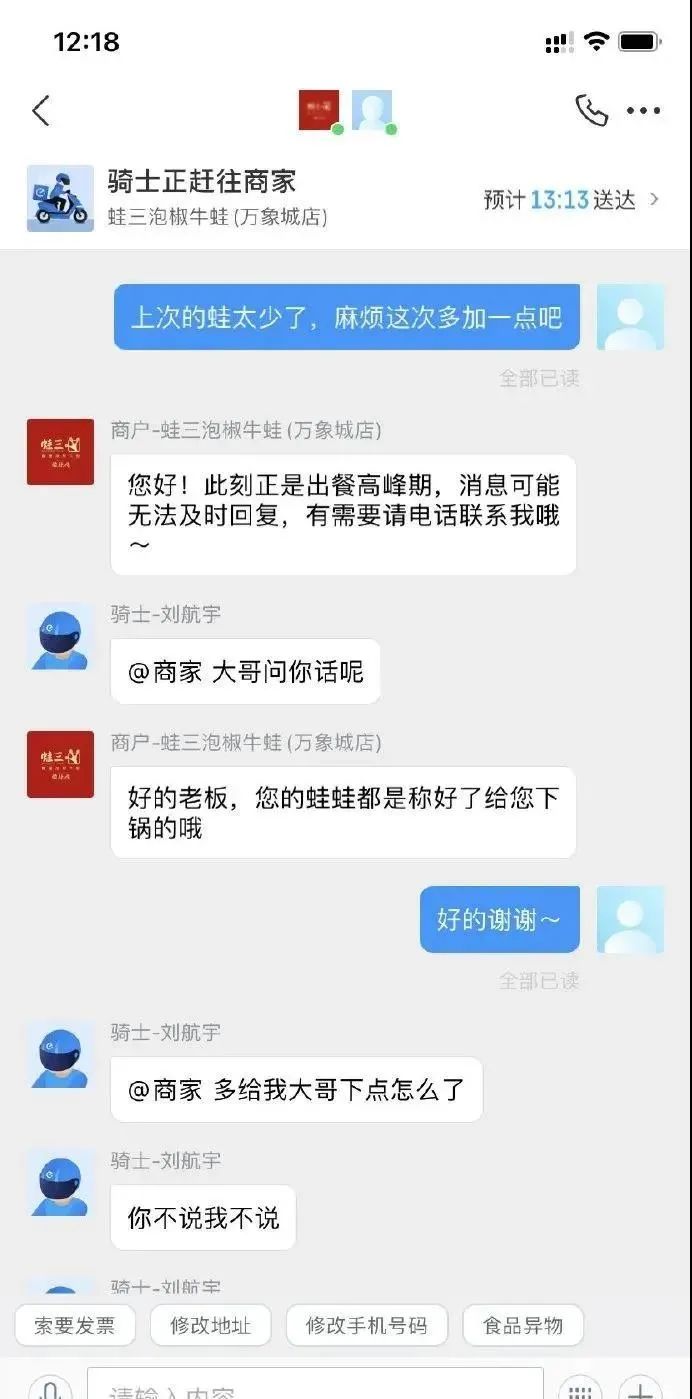Call via the phone icon

pyautogui.click(x=591, y=110)
